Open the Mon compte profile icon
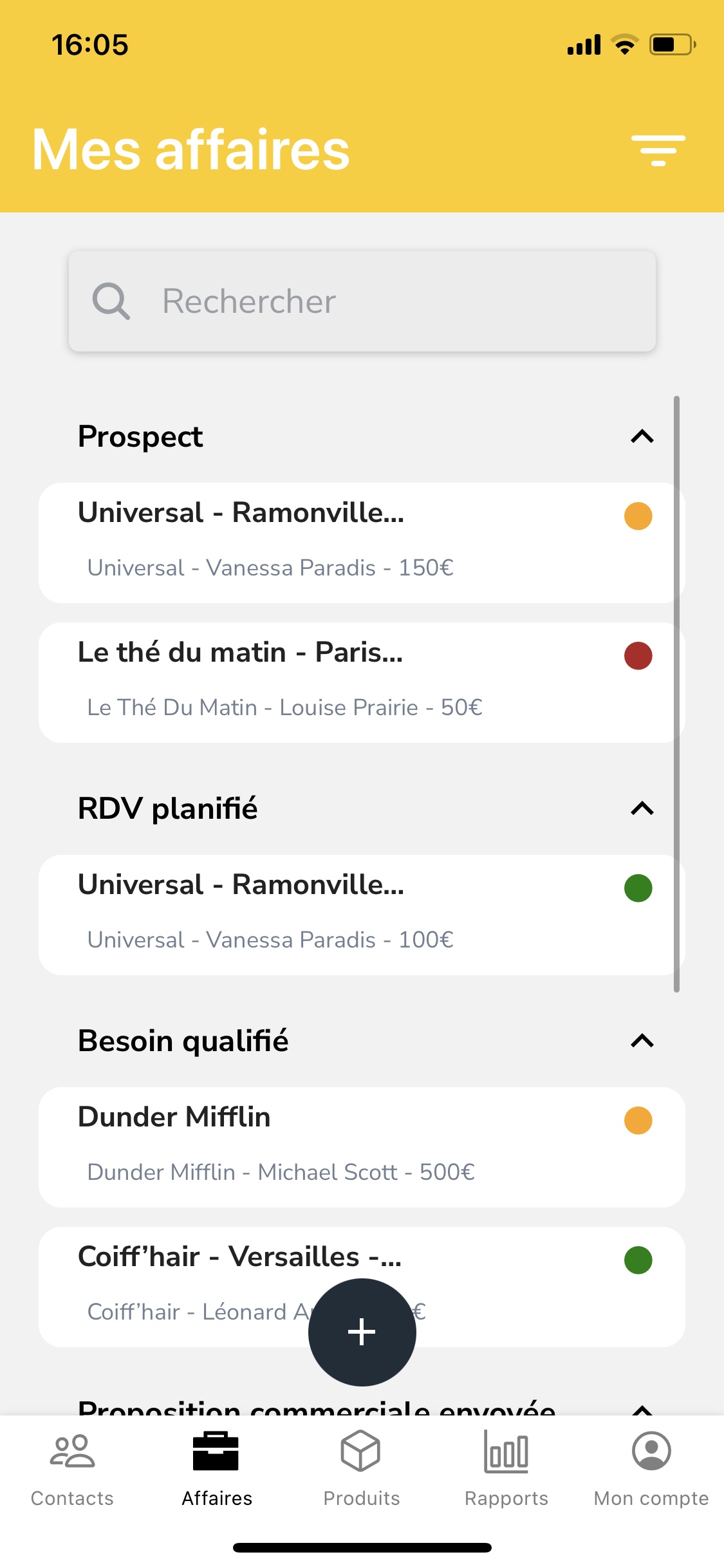This screenshot has width=724, height=1568. [651, 1452]
